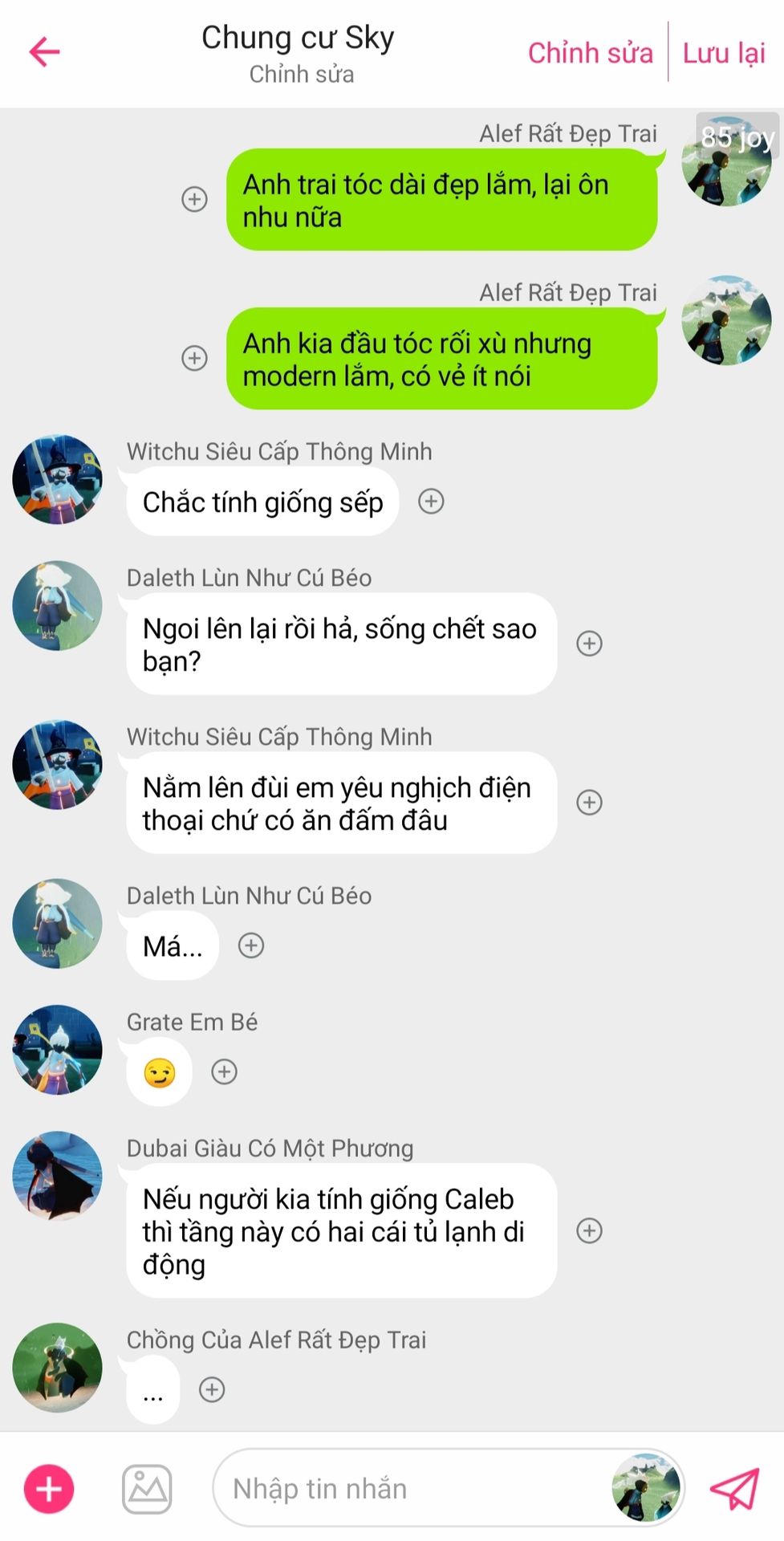Tap plus next to the 'Má...' message
784x1541 pixels.
coord(251,945)
